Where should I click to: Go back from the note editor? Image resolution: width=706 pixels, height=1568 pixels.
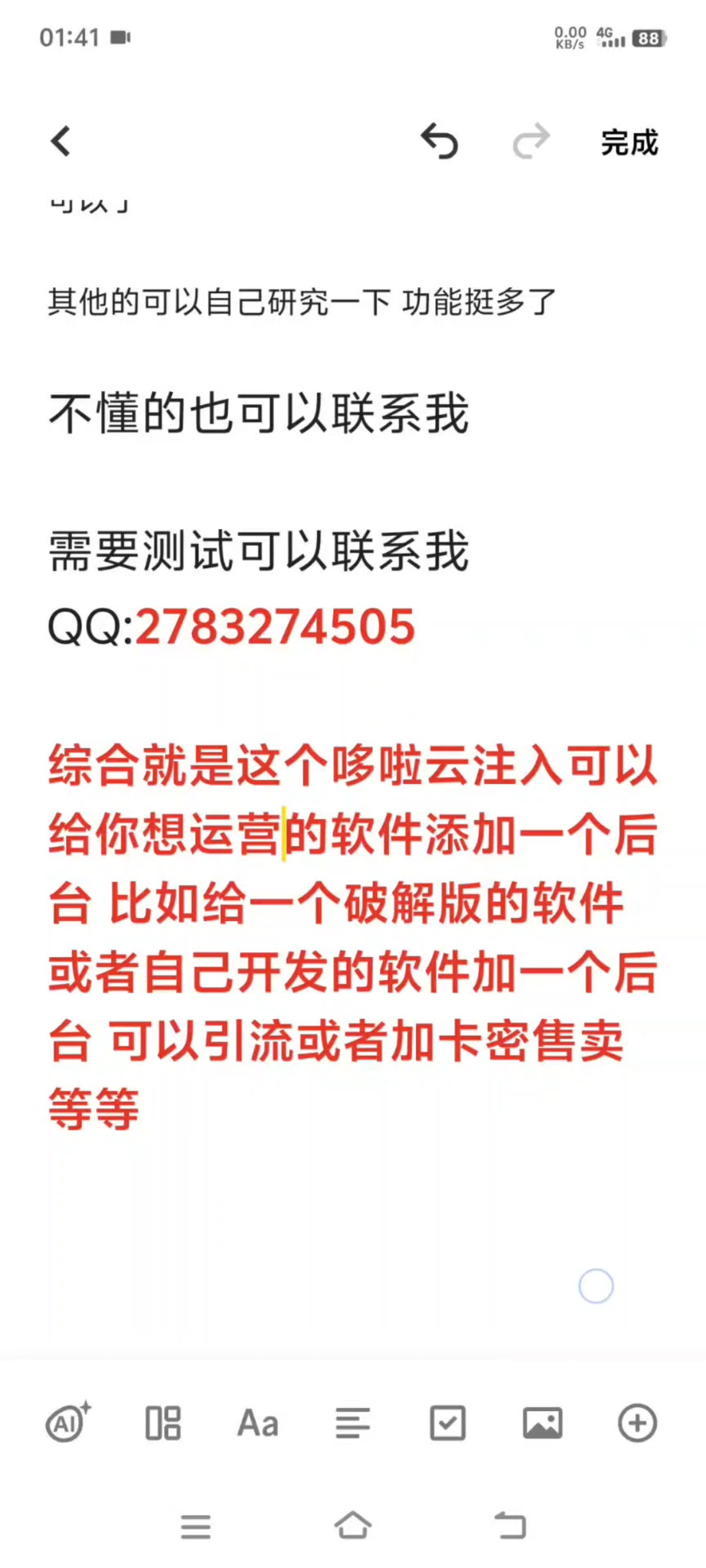[x=61, y=142]
